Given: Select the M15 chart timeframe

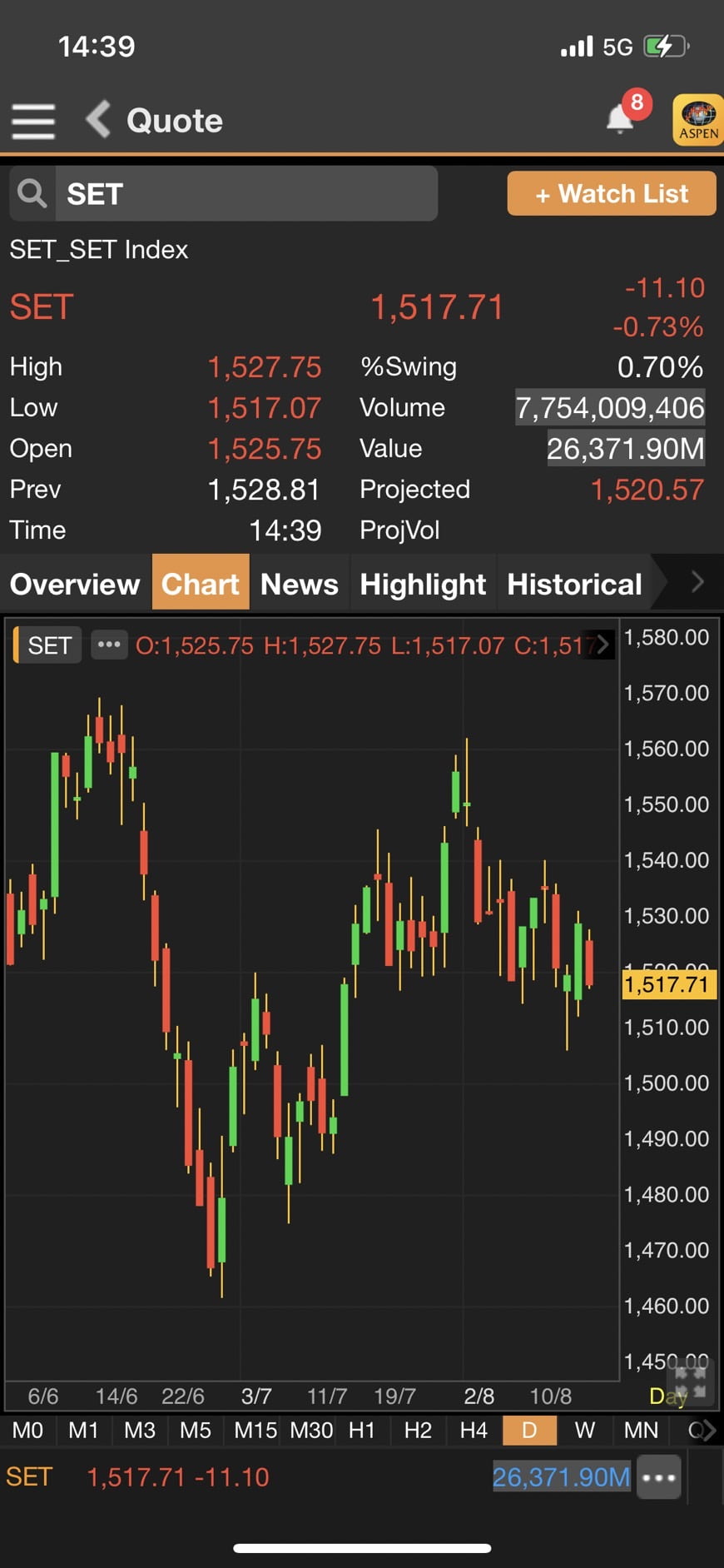Looking at the screenshot, I should [x=255, y=1431].
